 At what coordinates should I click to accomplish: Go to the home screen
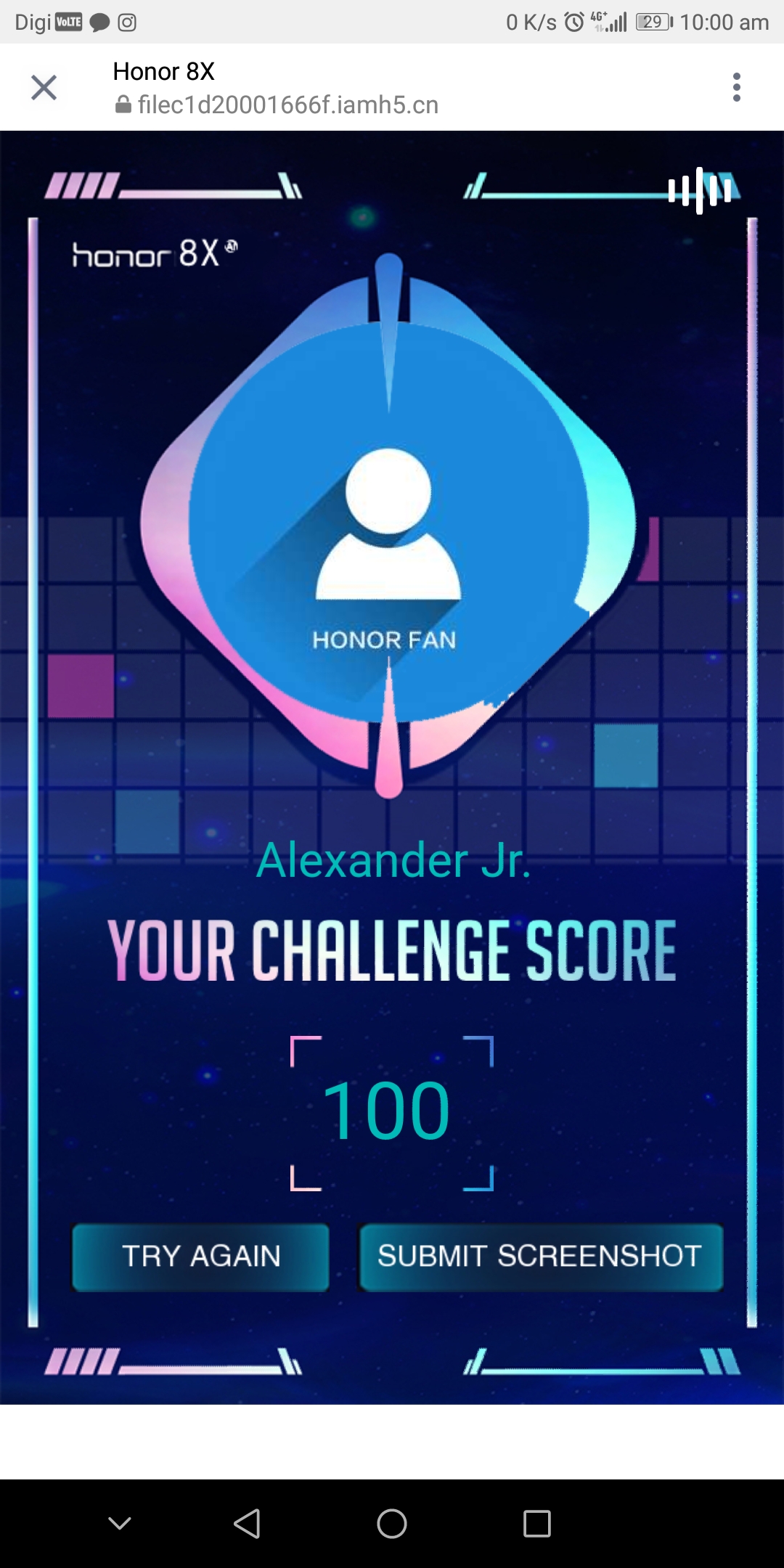392,1523
